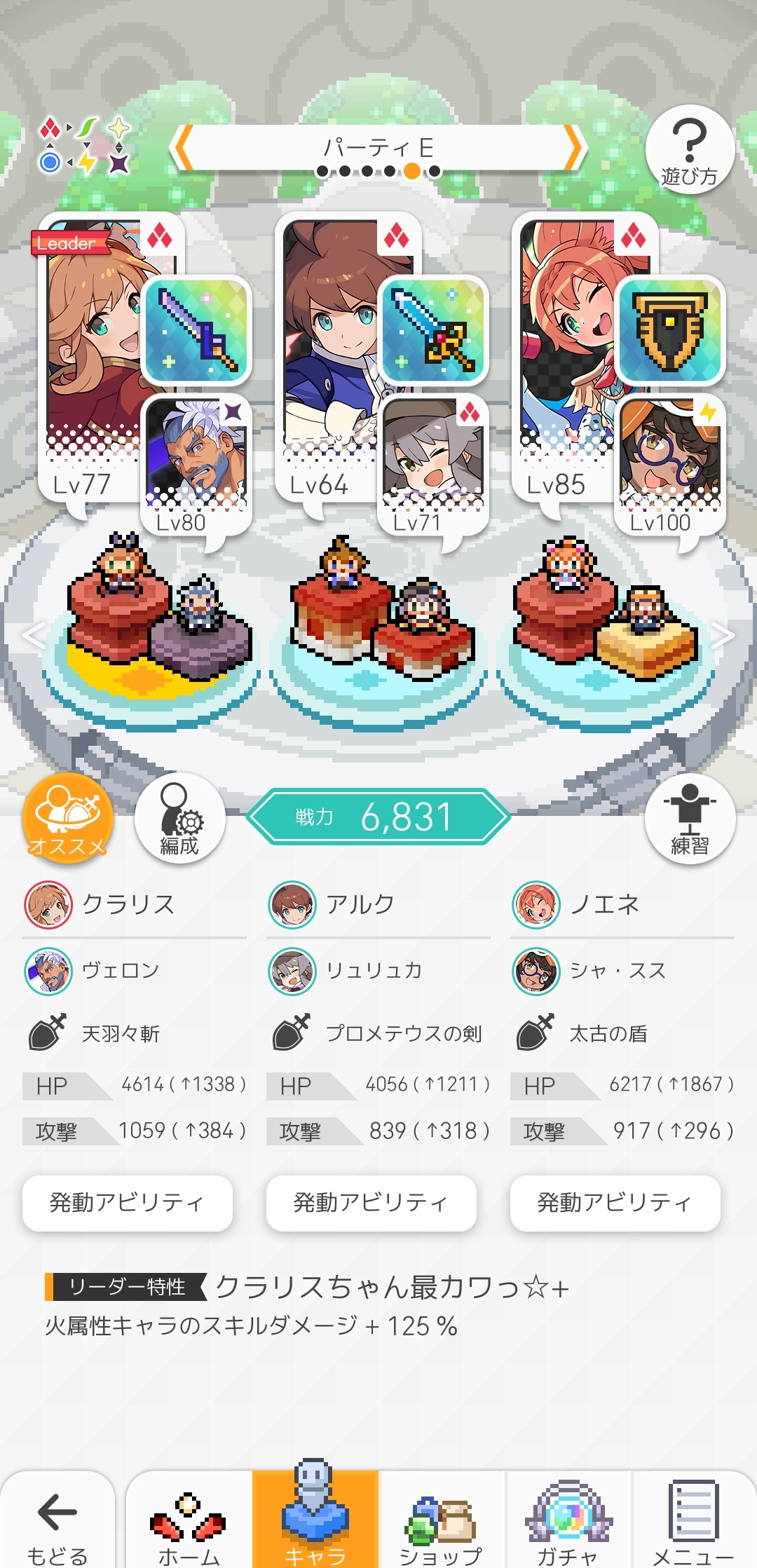
Task: Open the 編成 party formation button
Action: pos(179,818)
